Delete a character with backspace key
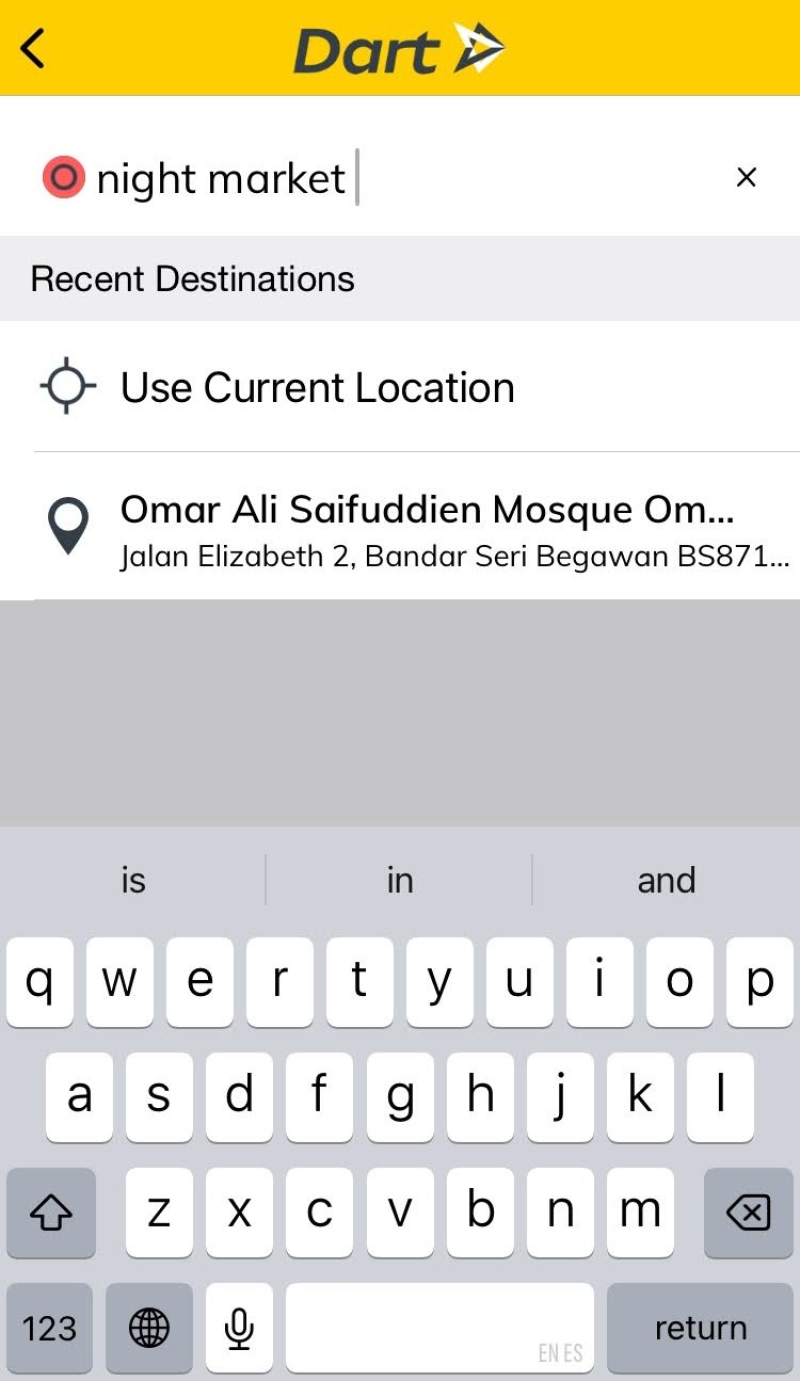 (748, 1212)
